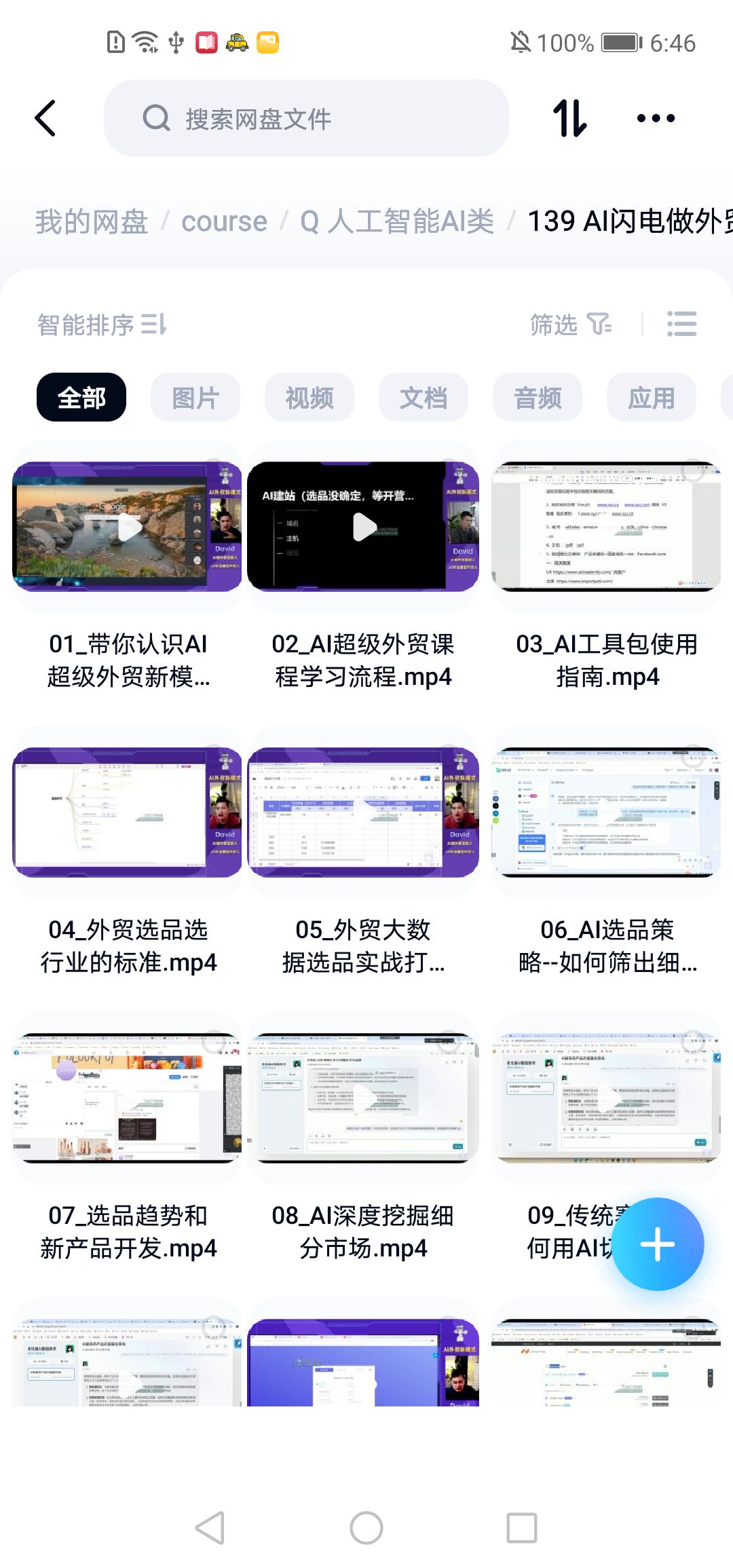The image size is (733, 1568).
Task: Select the 全部 filter chip
Action: pos(81,398)
